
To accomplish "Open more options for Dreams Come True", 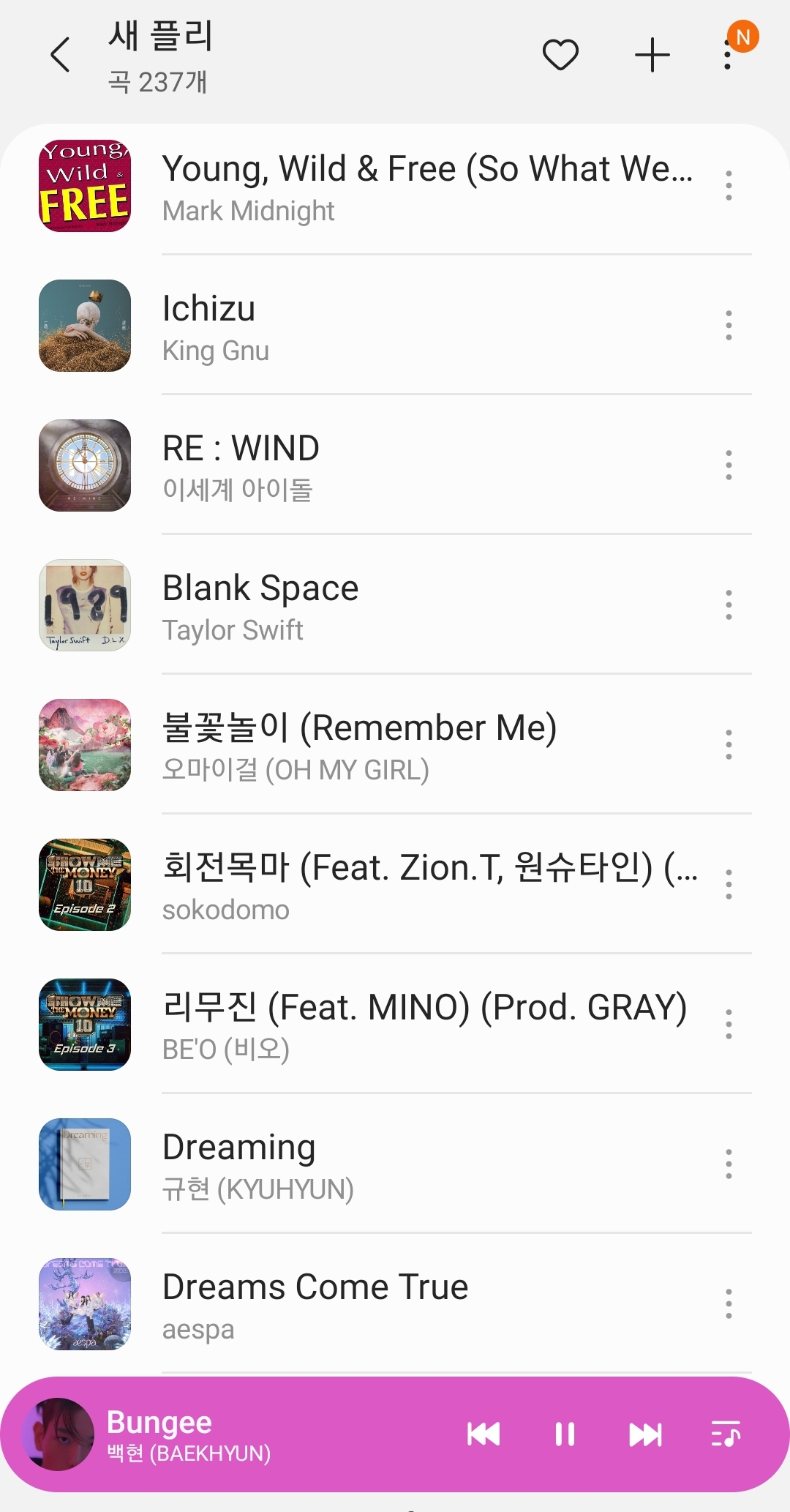I will tap(729, 1304).
